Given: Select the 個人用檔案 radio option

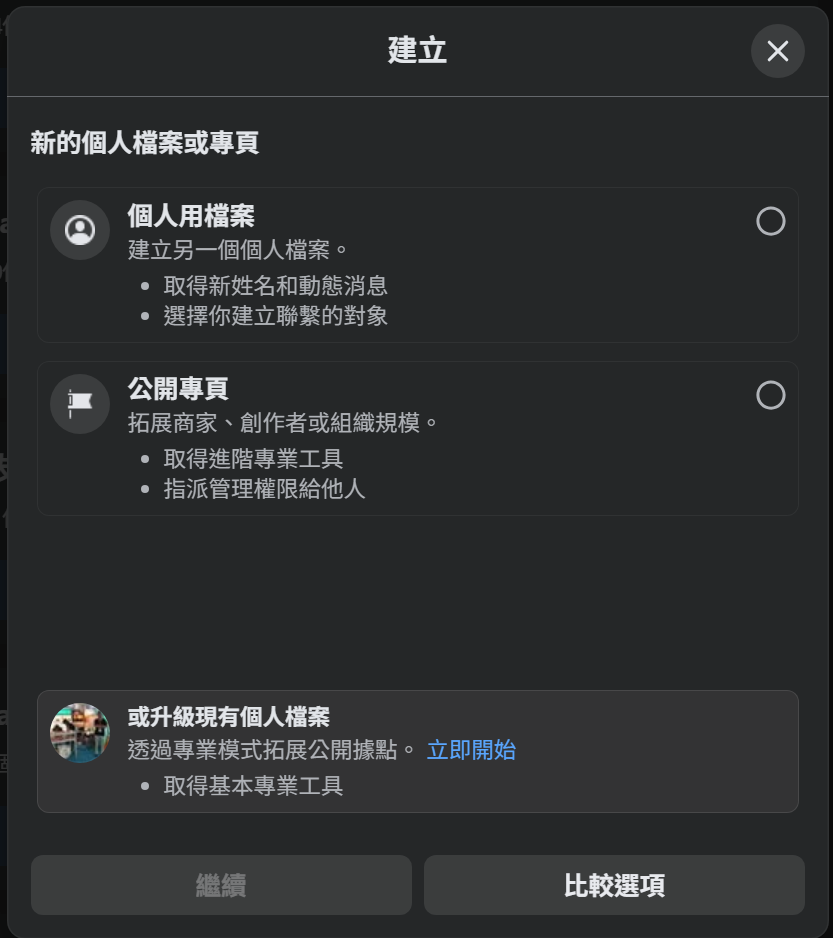Looking at the screenshot, I should 770,221.
